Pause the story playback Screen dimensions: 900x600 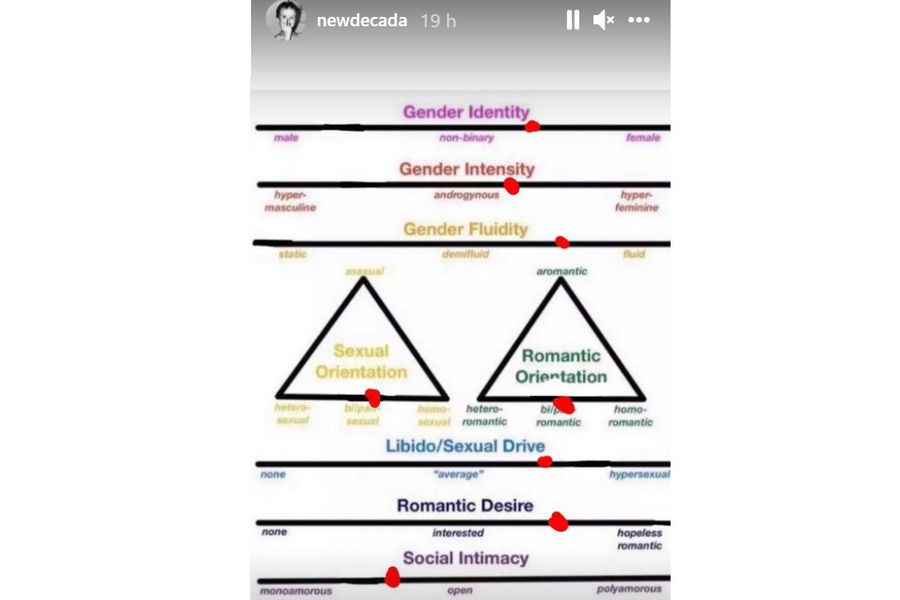click(572, 20)
